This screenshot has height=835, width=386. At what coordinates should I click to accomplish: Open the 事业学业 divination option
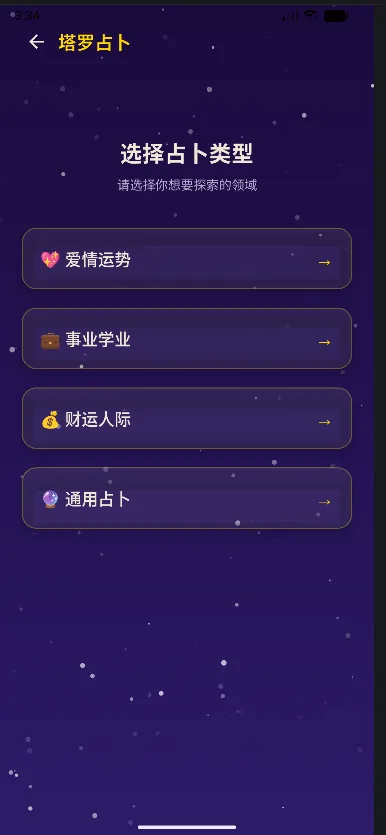187,339
